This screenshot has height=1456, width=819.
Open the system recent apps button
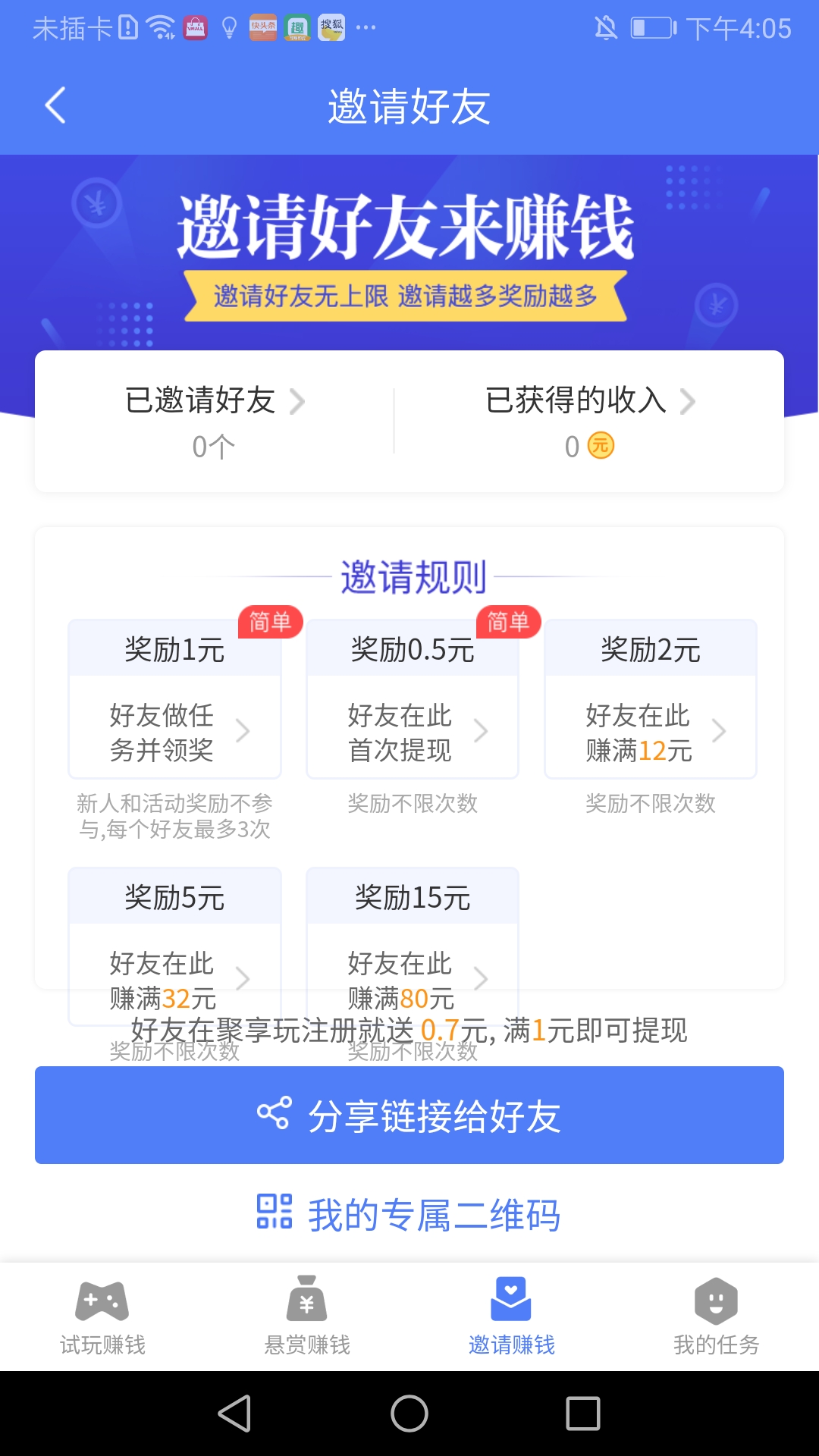coord(583,1414)
